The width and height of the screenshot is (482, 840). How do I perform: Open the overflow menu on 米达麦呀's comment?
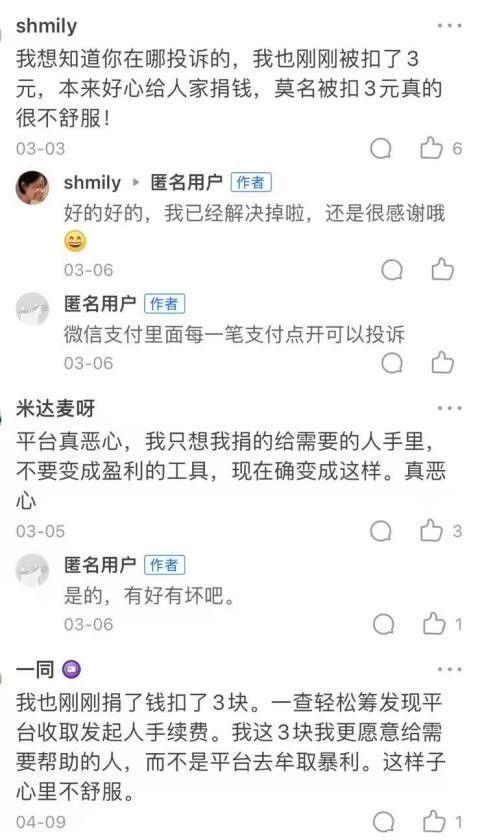449,409
